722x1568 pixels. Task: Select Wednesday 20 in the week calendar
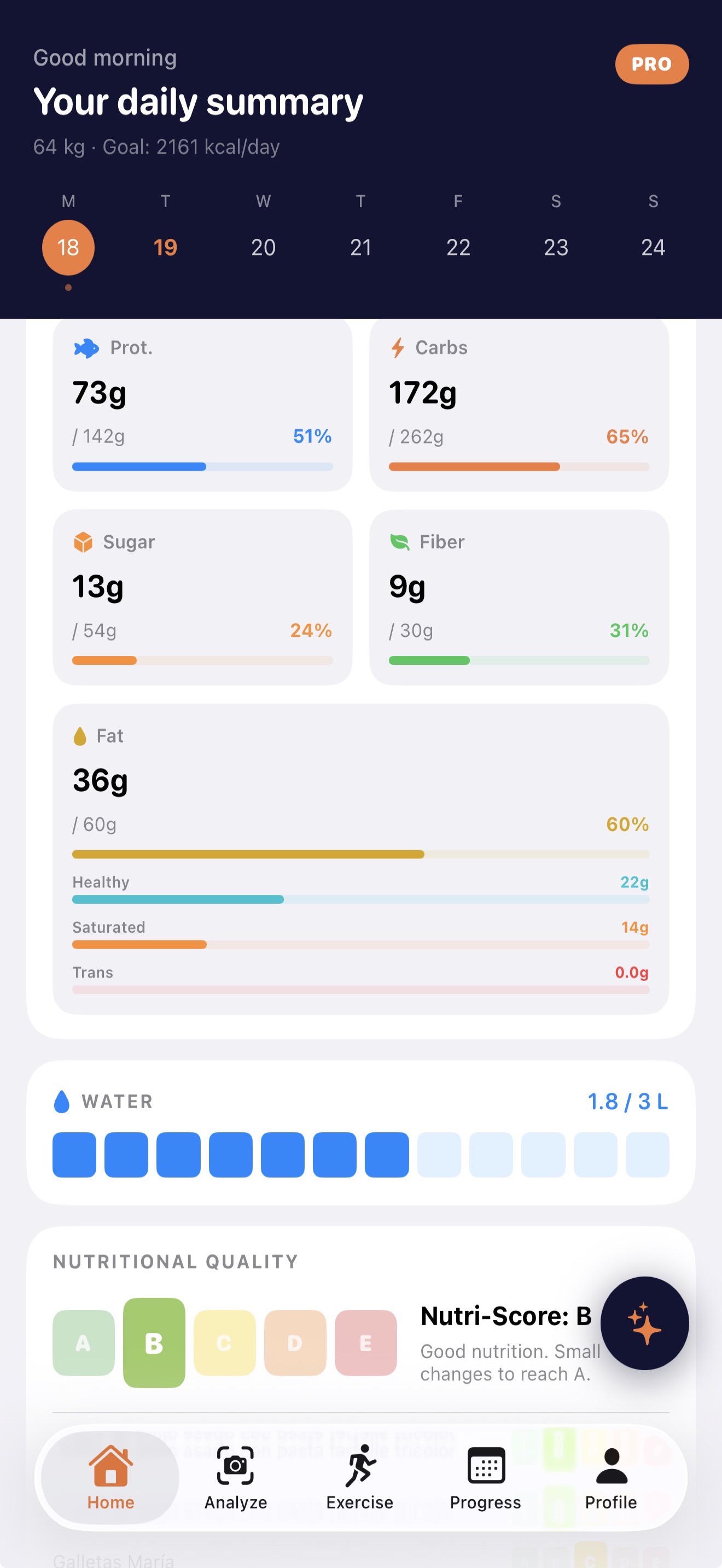click(x=263, y=247)
